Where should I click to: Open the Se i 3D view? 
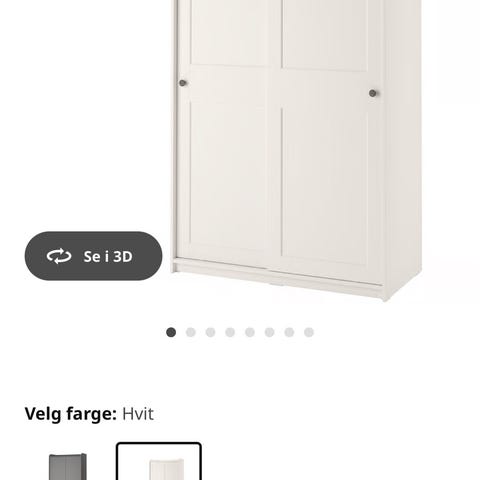click(93, 256)
